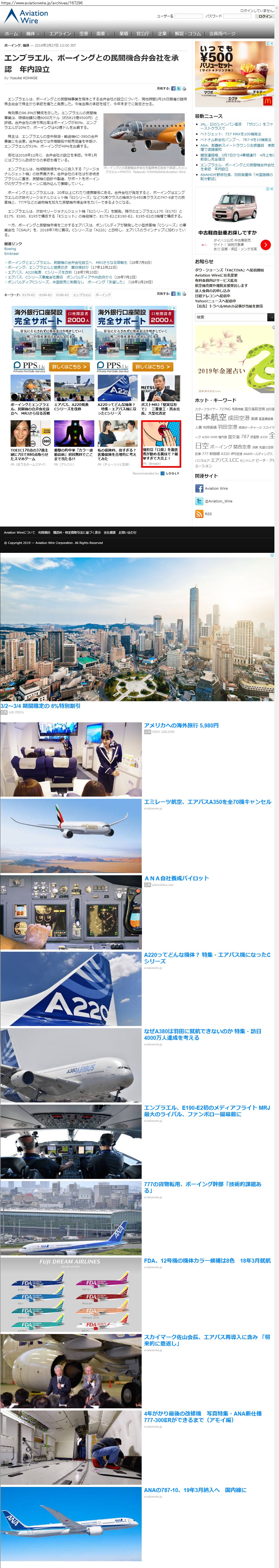Viewport: 279px width, 1568px height.
Task: Open the 解説・コラム navigation tab
Action: click(x=187, y=33)
